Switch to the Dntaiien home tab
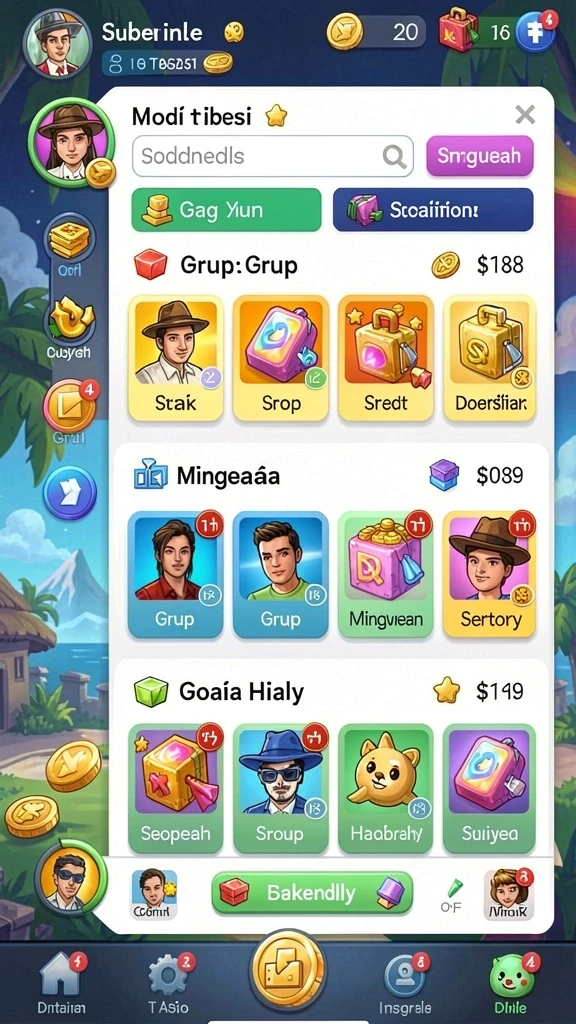This screenshot has height=1024, width=576. pos(61,984)
